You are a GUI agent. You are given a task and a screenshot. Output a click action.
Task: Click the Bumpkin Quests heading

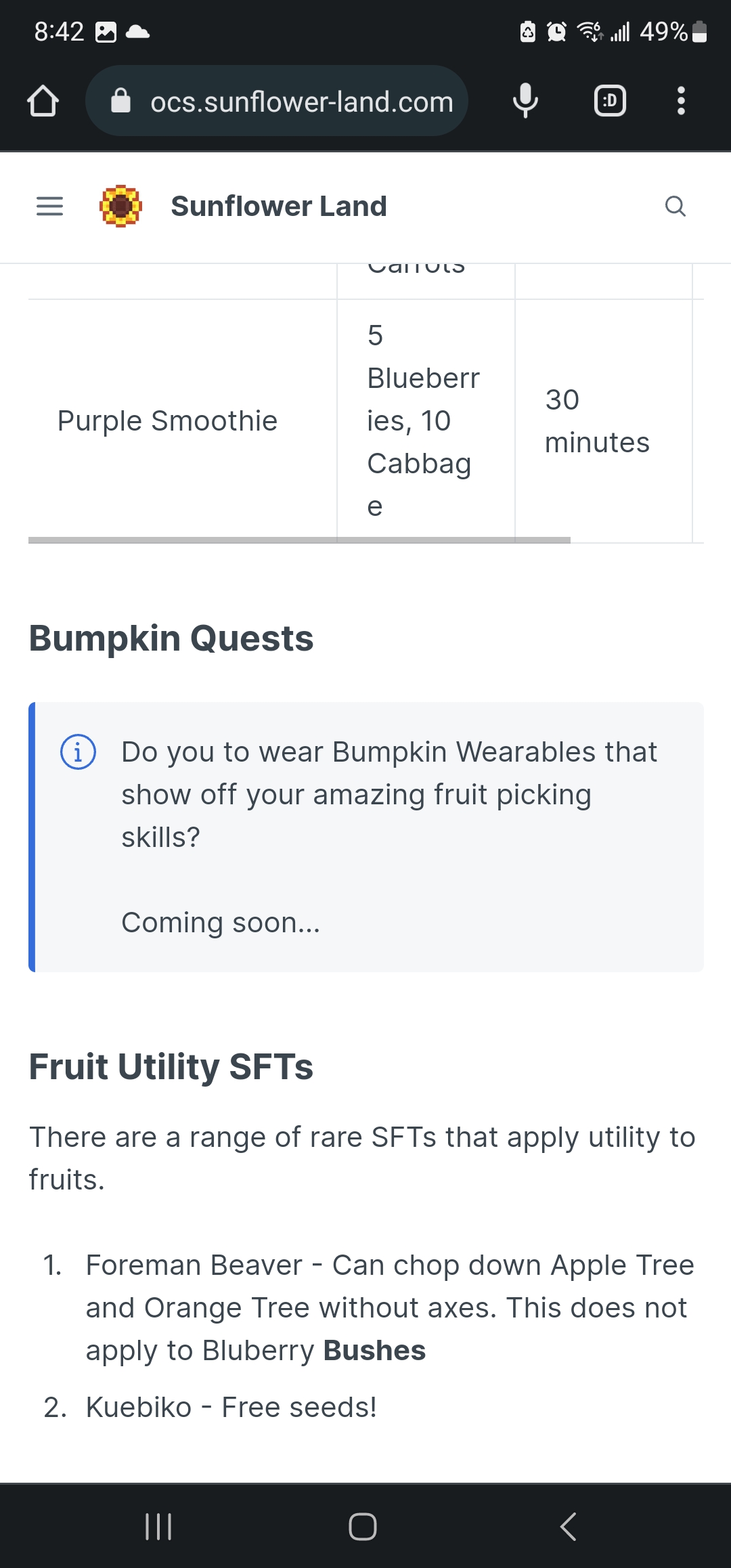(x=171, y=637)
